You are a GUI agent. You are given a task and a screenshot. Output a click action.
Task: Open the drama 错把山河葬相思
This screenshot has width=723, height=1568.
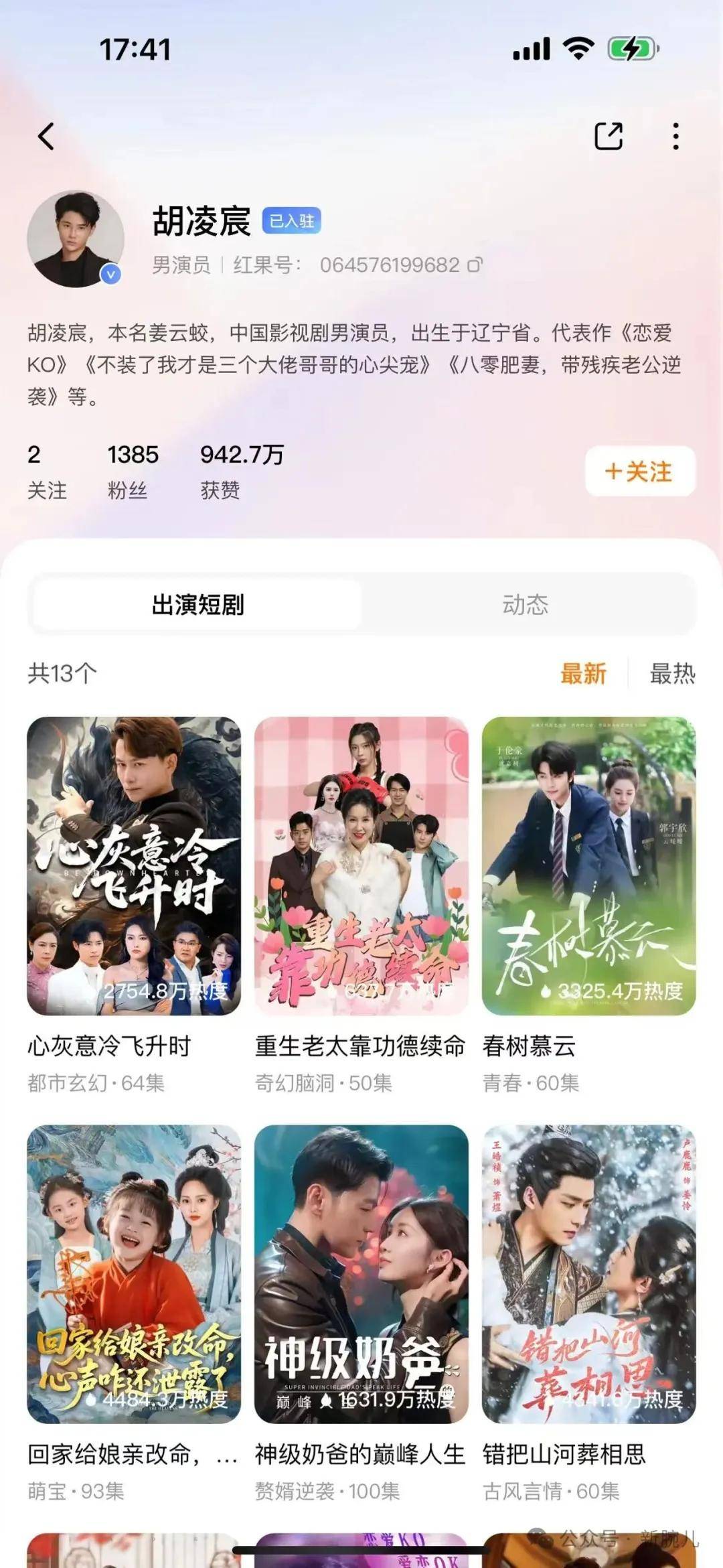point(588,1273)
